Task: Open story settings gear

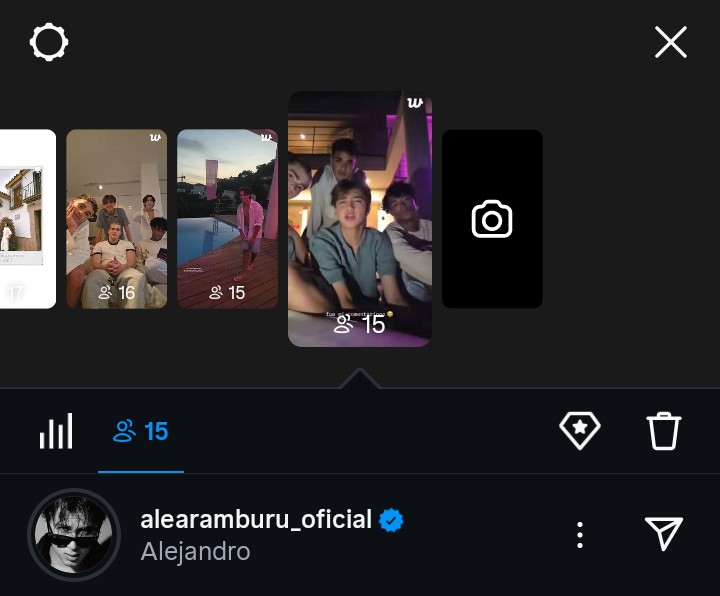Action: [x=49, y=42]
